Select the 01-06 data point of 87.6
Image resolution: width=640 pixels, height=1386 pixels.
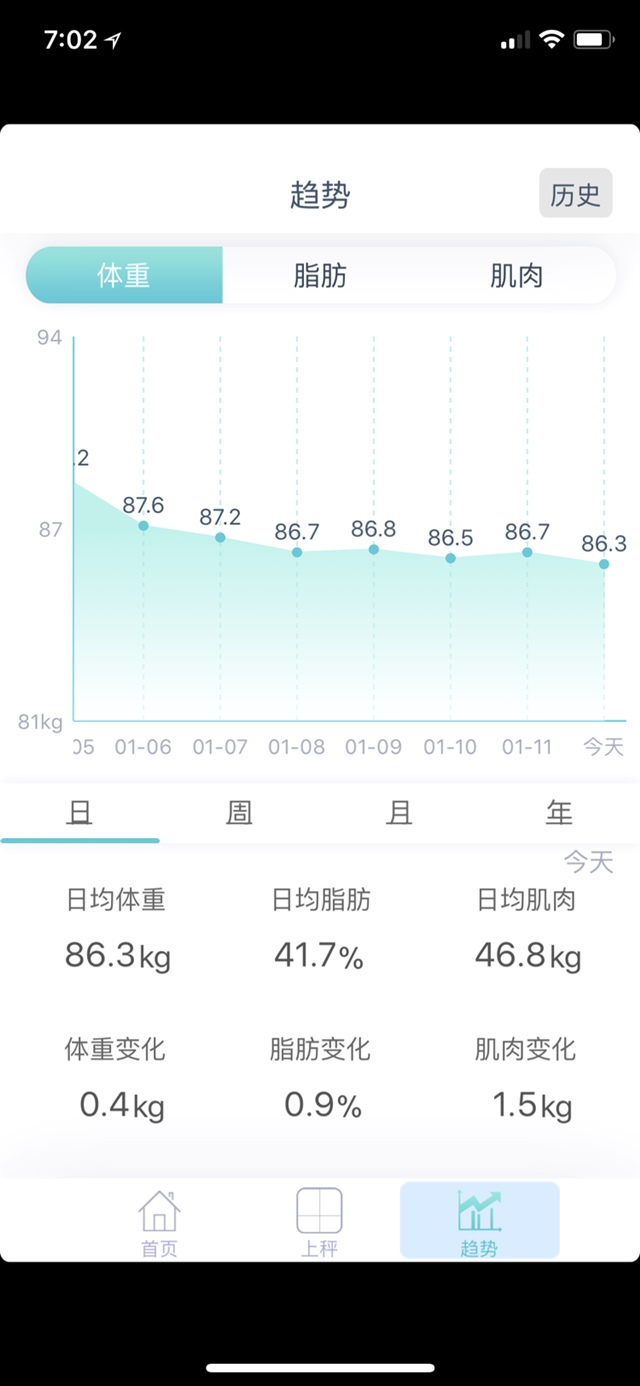[143, 525]
